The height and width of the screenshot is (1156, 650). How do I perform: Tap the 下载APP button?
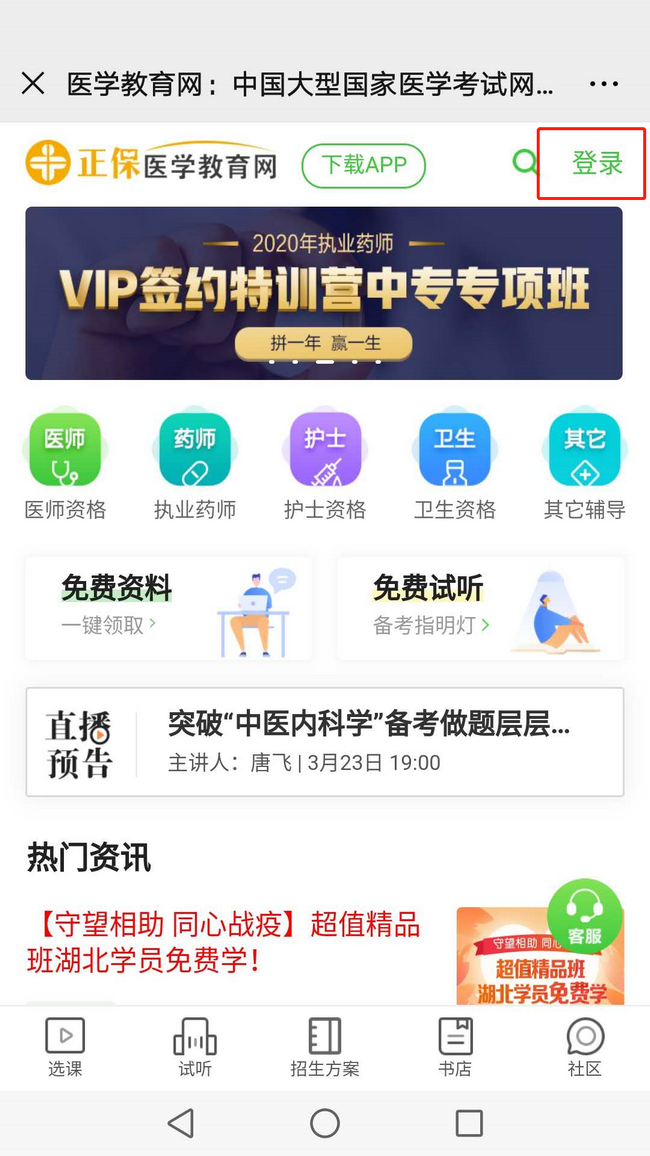[x=363, y=165]
